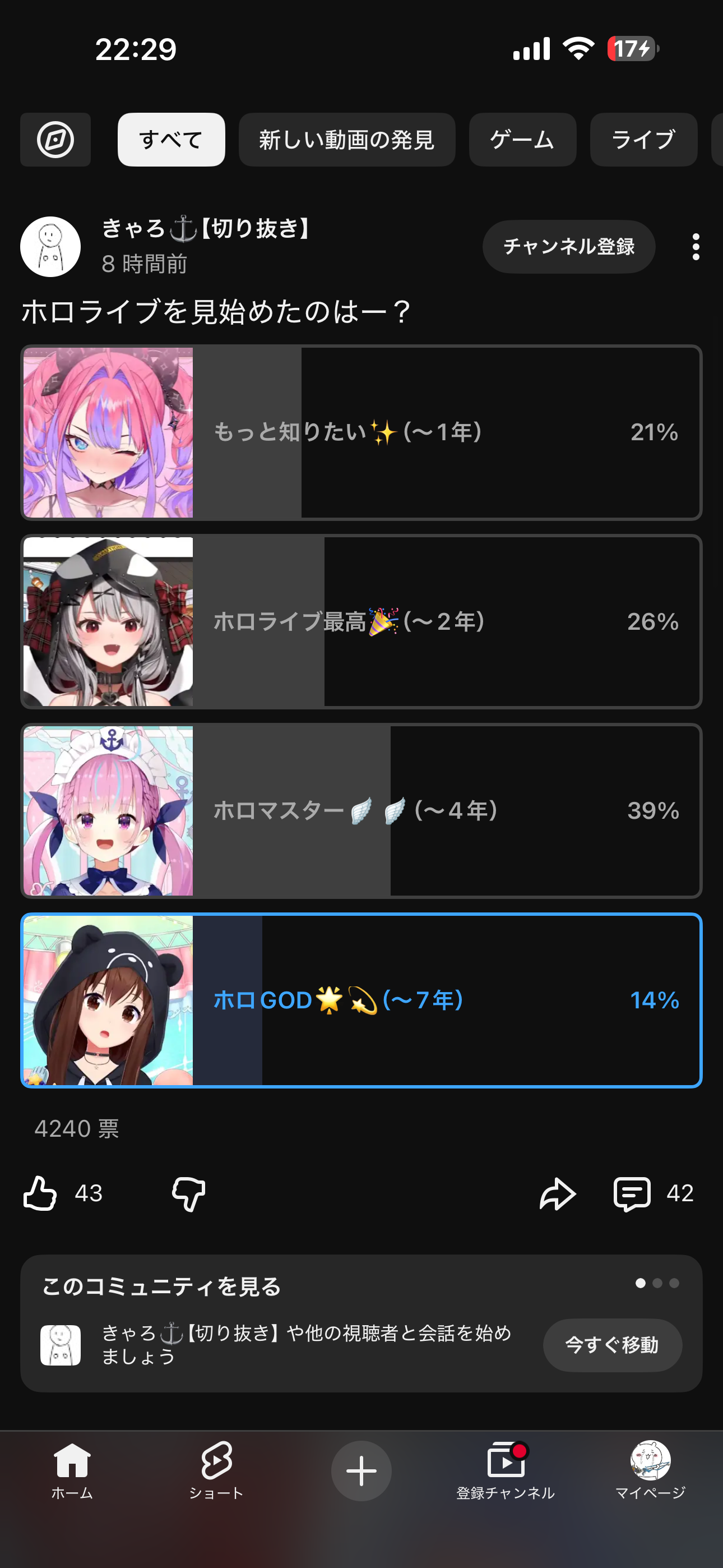
Task: Share this community post
Action: coord(558,1193)
